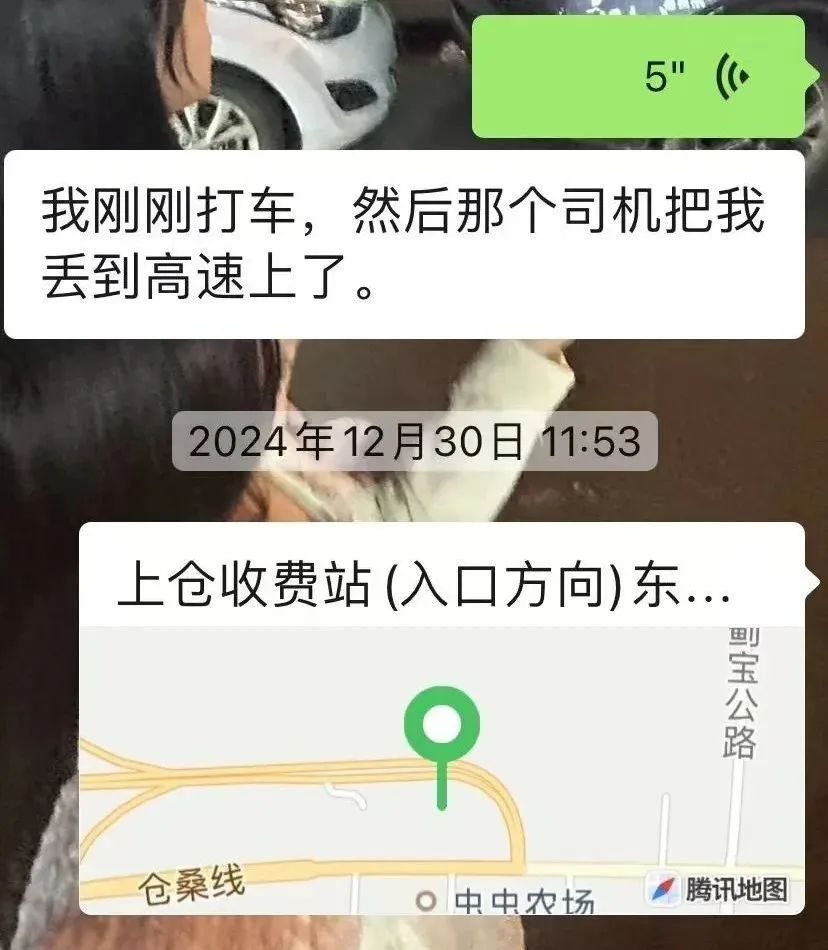The height and width of the screenshot is (950, 828).
Task: Play the 5-second voice message
Action: [638, 77]
